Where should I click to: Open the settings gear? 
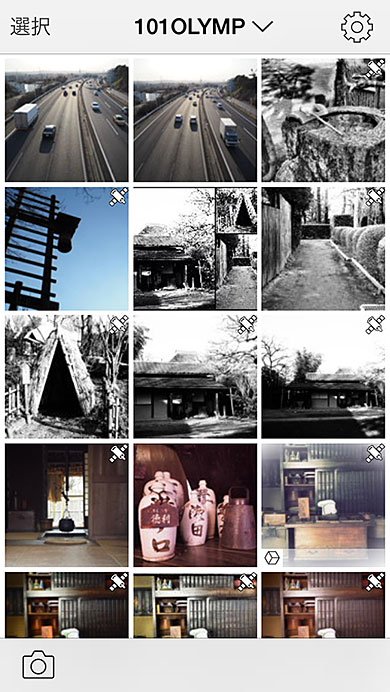click(x=356, y=27)
